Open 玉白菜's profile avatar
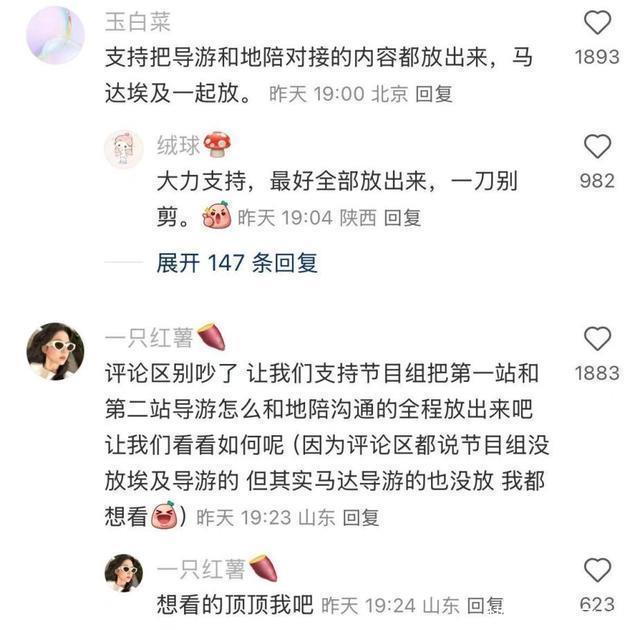 point(55,35)
